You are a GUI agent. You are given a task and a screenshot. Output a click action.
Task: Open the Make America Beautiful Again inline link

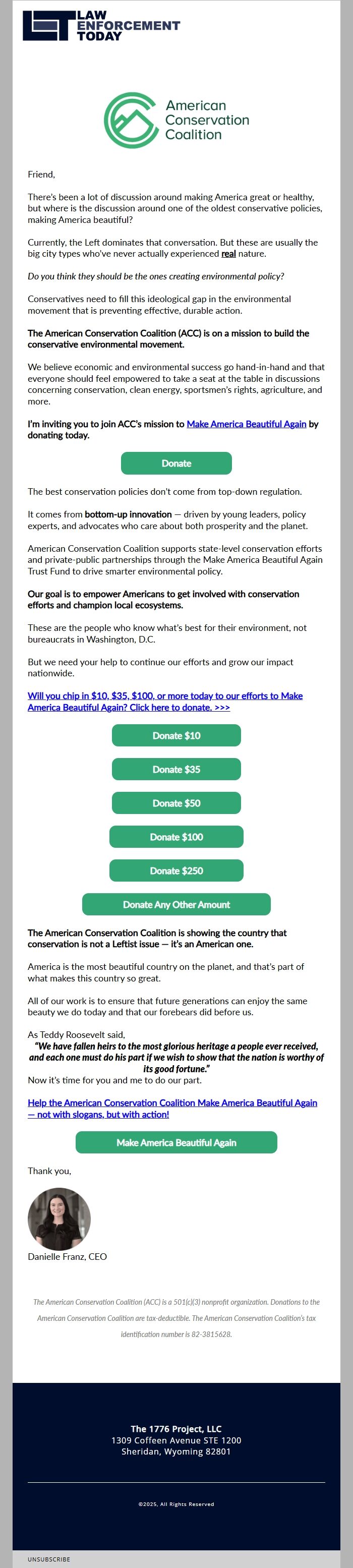(246, 424)
